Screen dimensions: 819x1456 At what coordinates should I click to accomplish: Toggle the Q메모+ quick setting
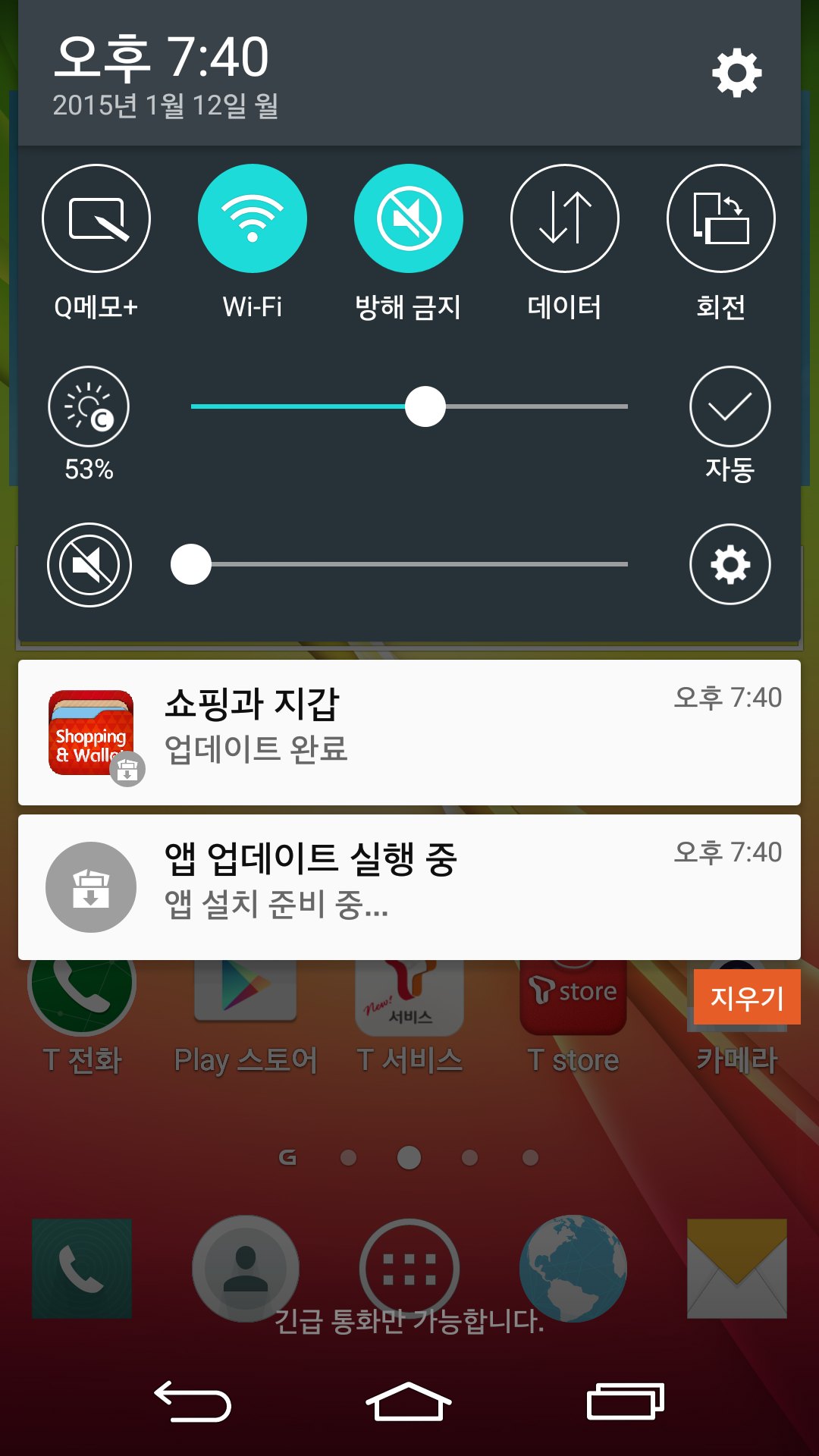point(96,218)
